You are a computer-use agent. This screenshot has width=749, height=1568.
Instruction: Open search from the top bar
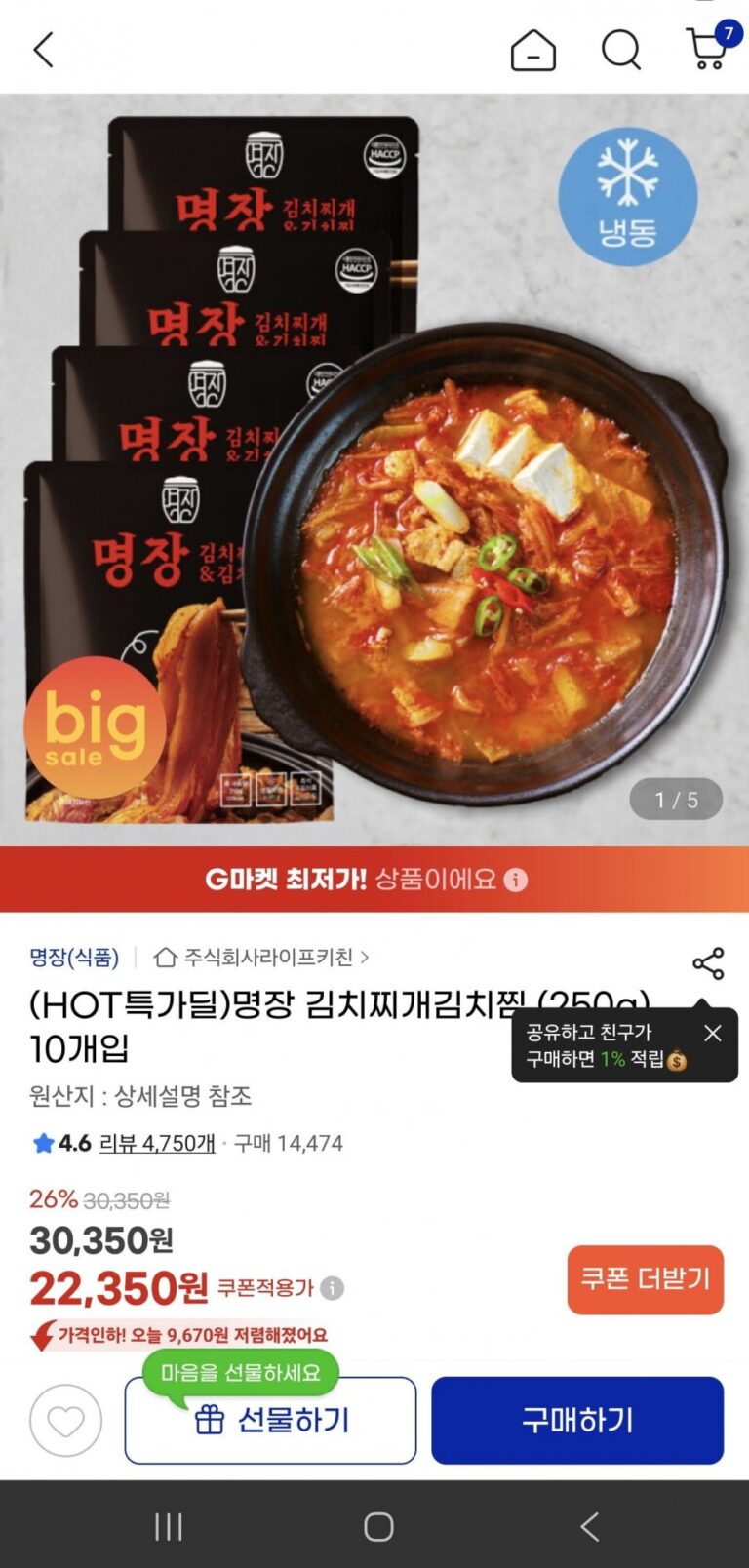(620, 50)
